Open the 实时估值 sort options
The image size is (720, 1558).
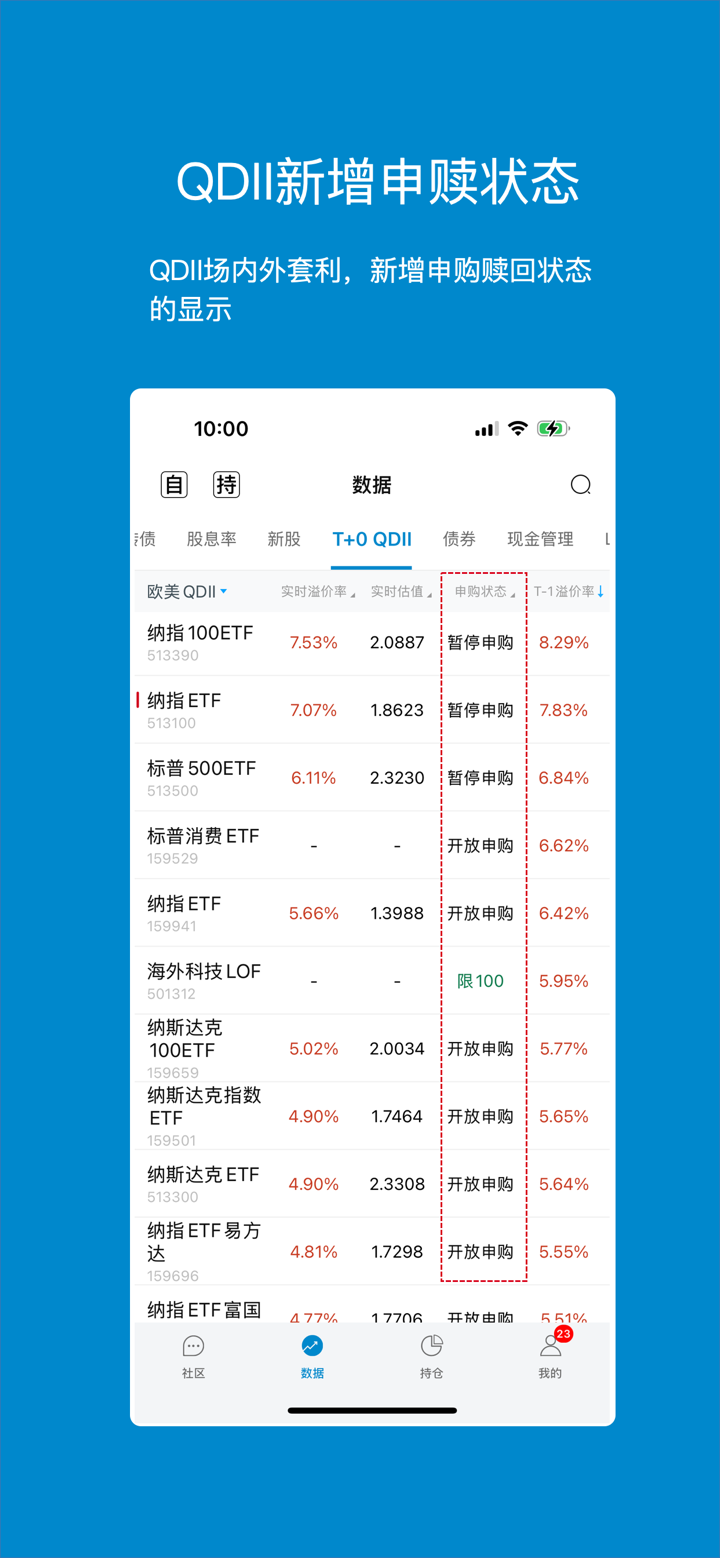[x=398, y=591]
